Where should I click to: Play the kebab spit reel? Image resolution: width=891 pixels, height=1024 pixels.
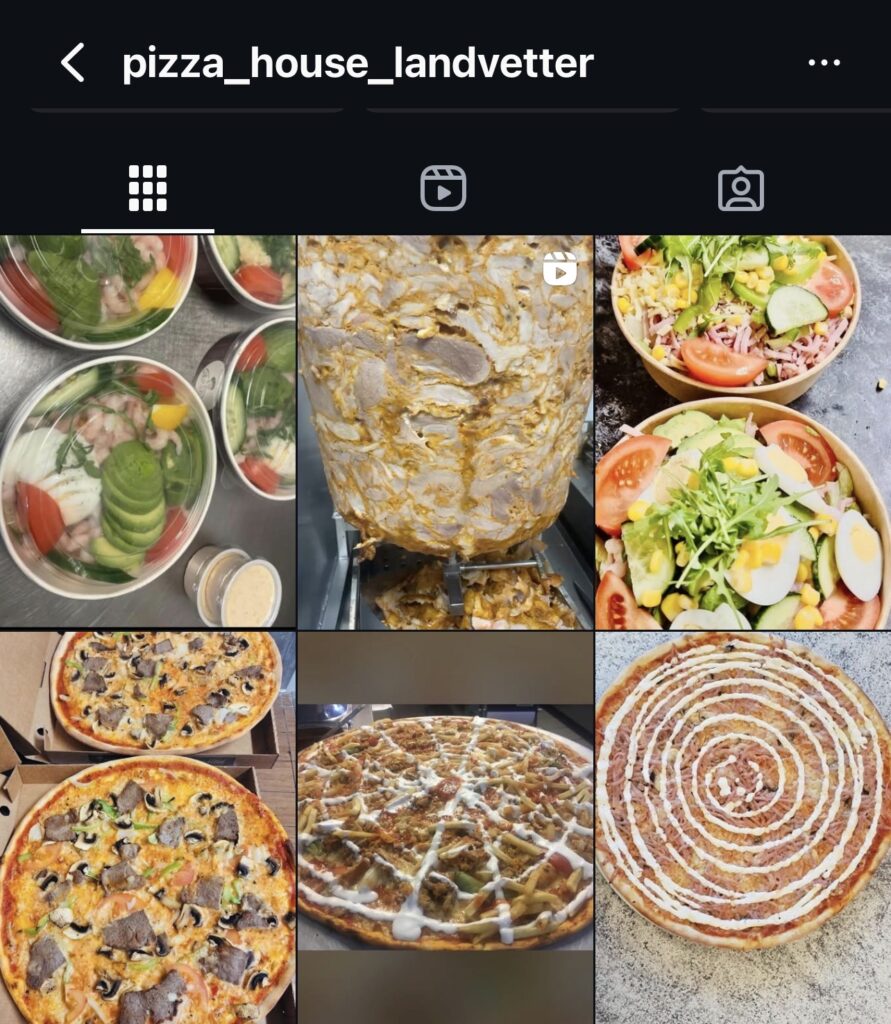click(x=445, y=431)
